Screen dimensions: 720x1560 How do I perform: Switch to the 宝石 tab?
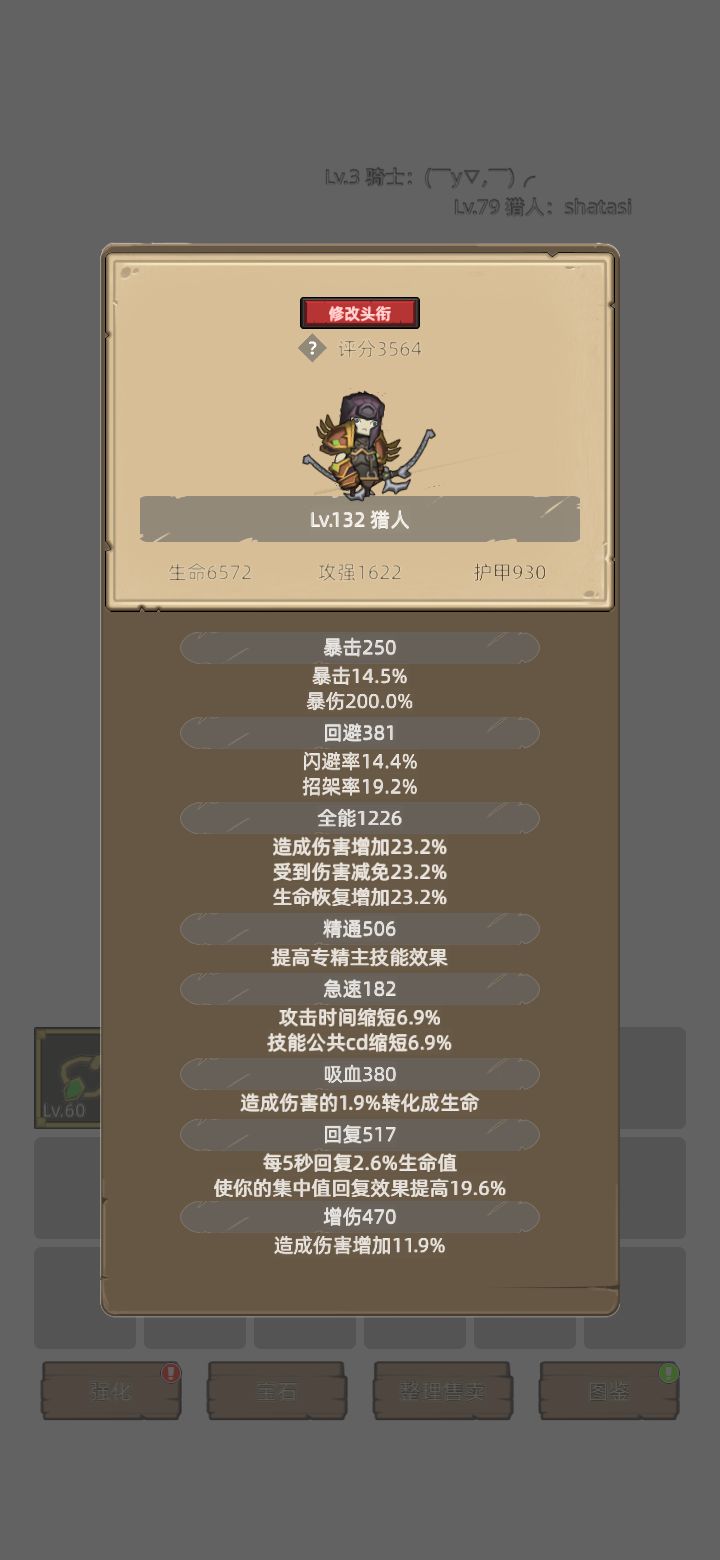tap(277, 1391)
